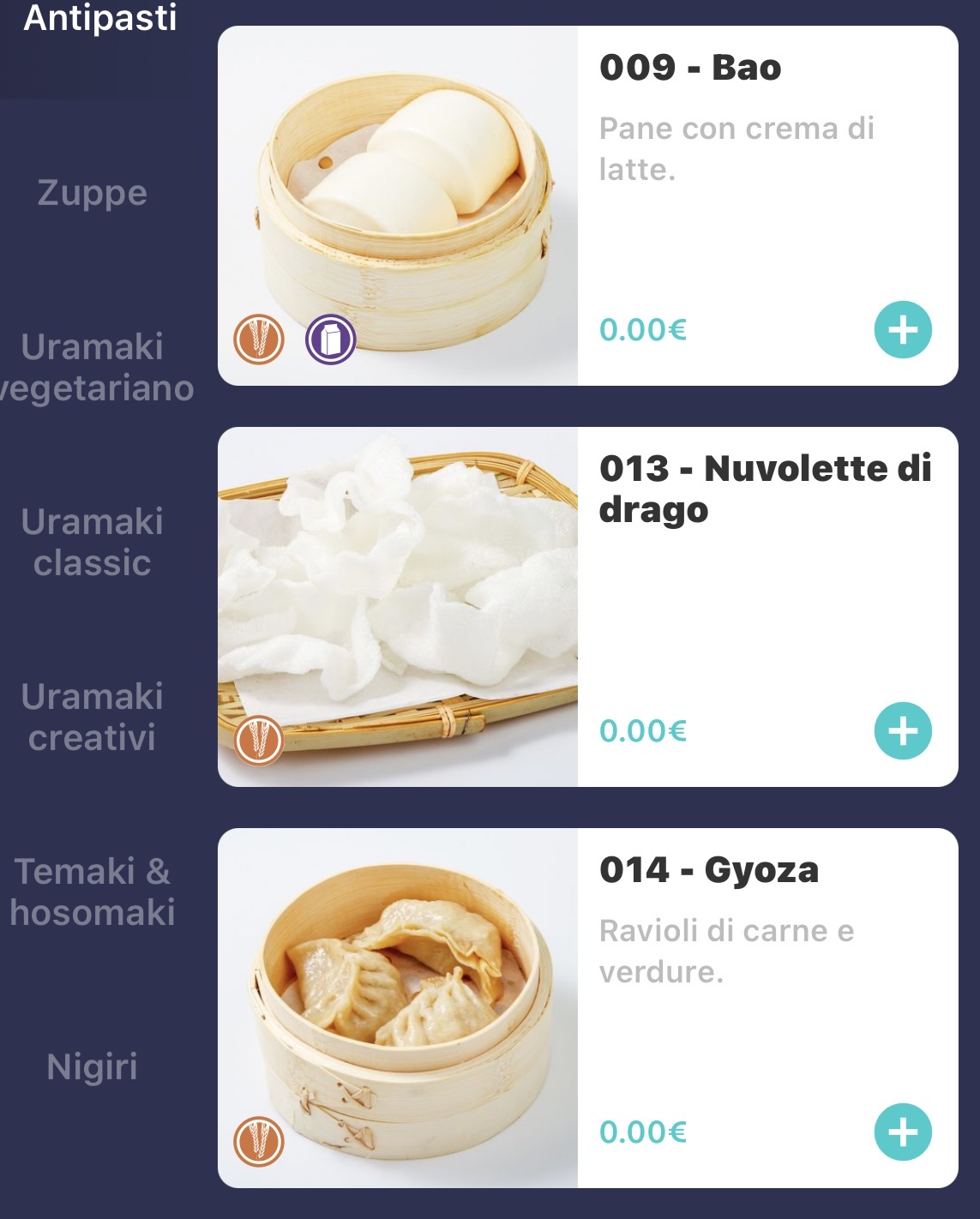The image size is (980, 1219).
Task: Show the Uramaki creativi category
Action: (93, 718)
